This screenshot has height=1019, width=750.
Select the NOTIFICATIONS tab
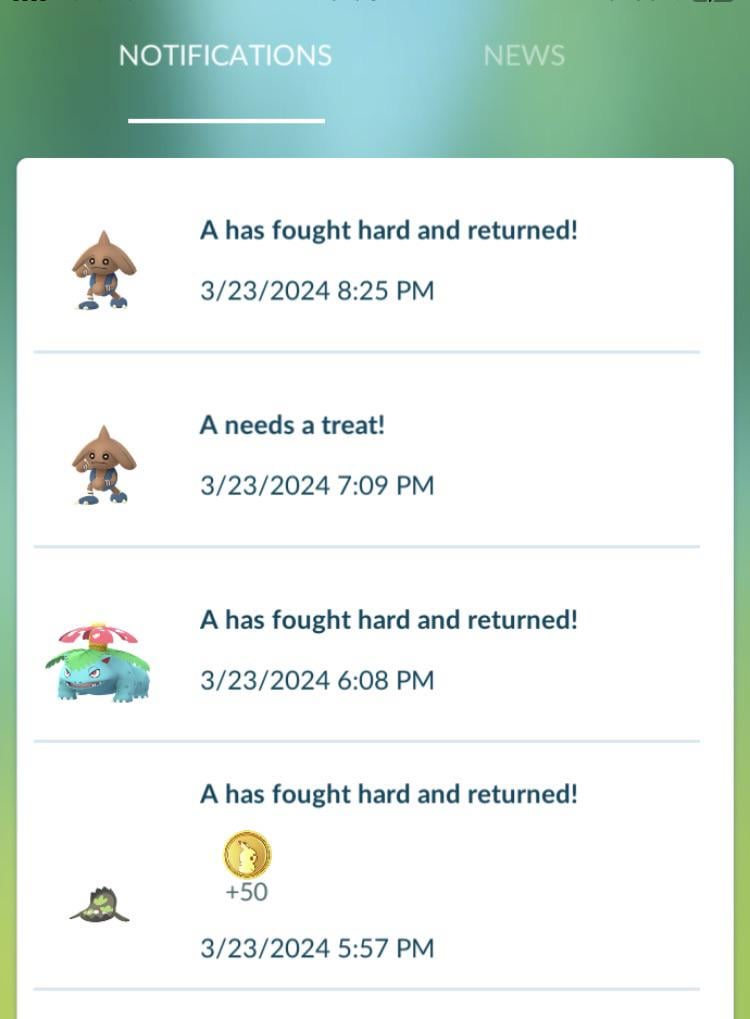tap(225, 55)
